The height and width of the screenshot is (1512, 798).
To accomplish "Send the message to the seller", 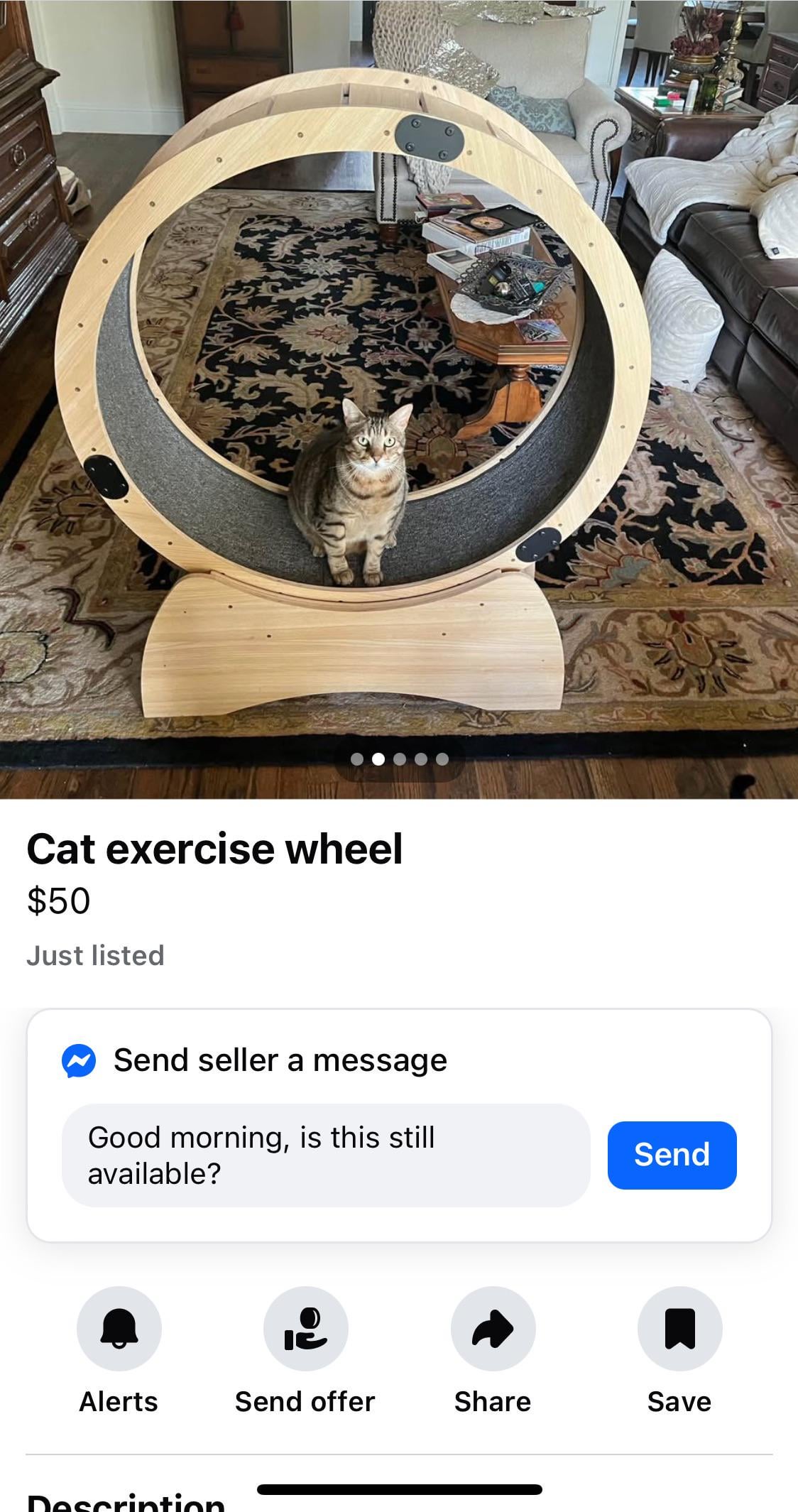I will point(672,1155).
